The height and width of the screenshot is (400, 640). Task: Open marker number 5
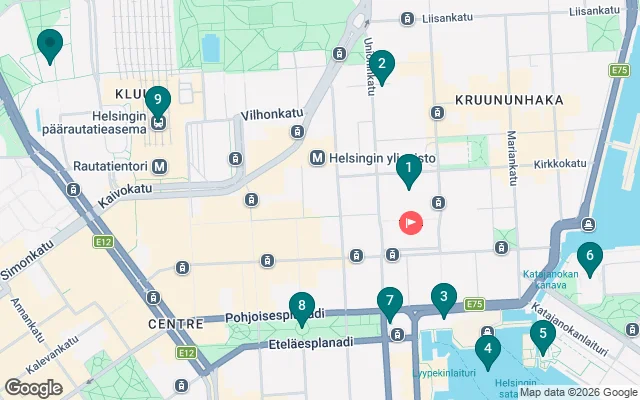[x=543, y=336]
